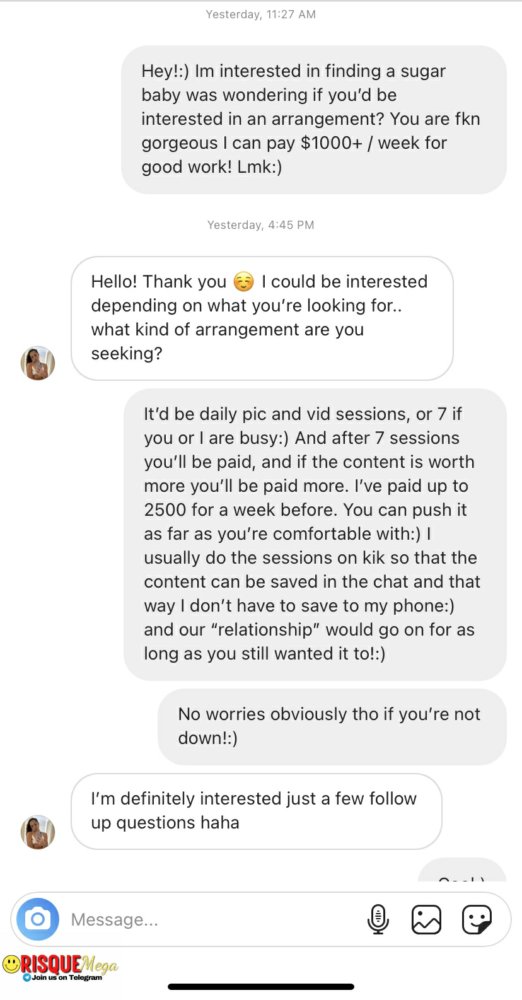
Task: Open profile photo beside 'I'm definitely interested' message
Action: (38, 832)
